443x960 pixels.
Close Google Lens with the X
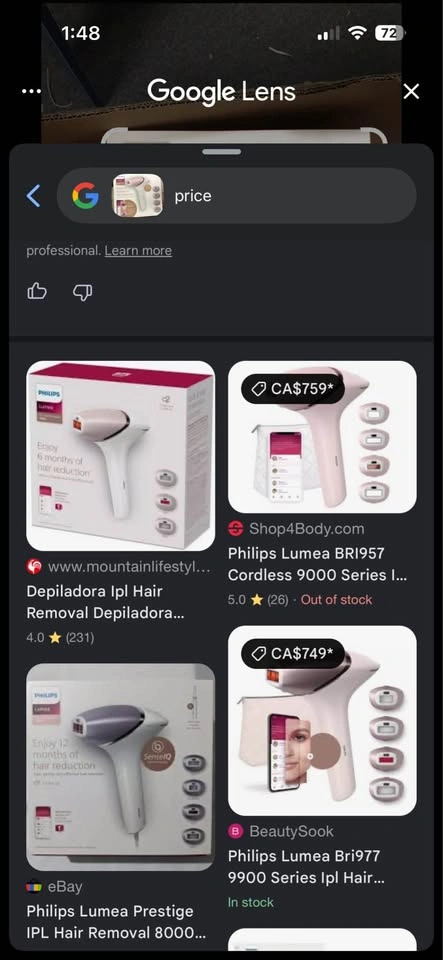pos(411,92)
